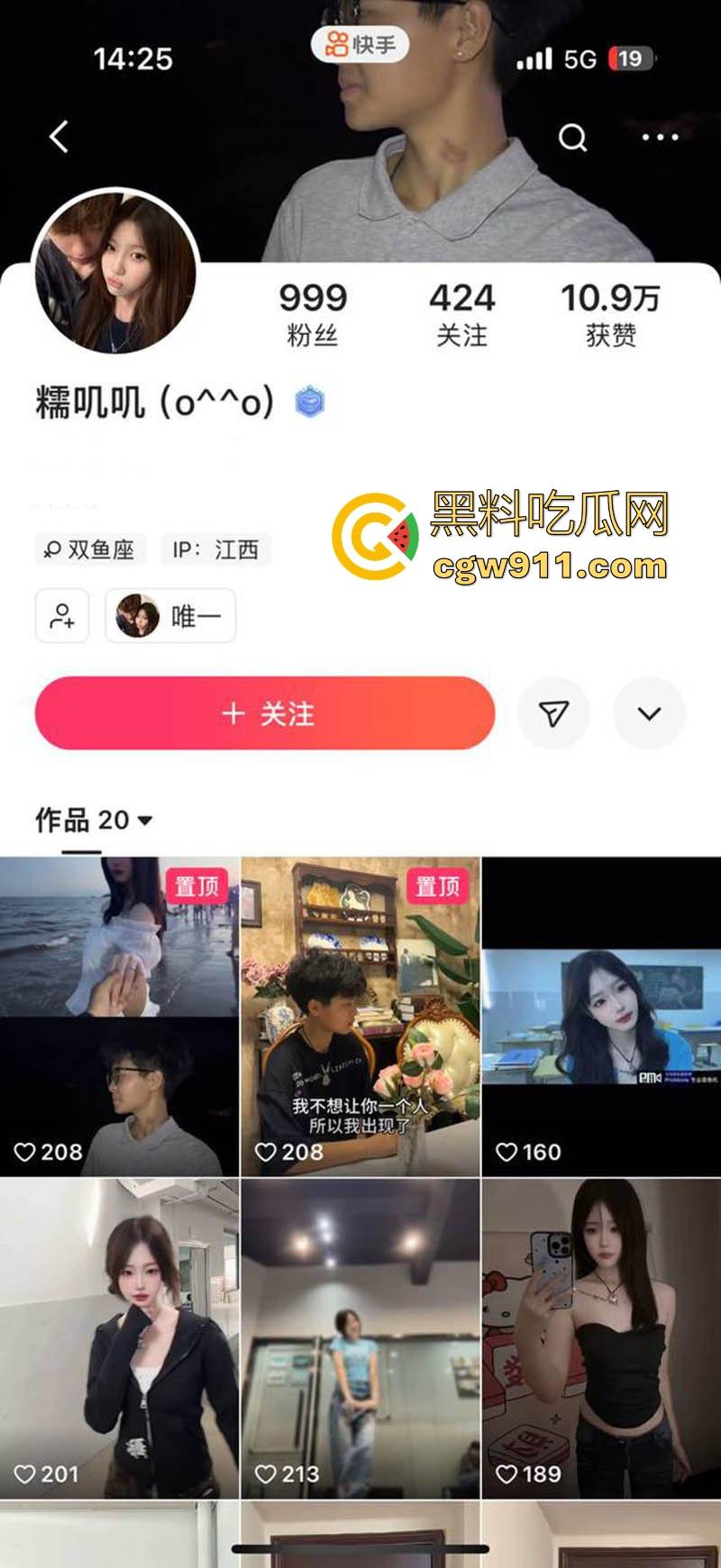Open the Kuaishou logo at the top

[x=360, y=43]
